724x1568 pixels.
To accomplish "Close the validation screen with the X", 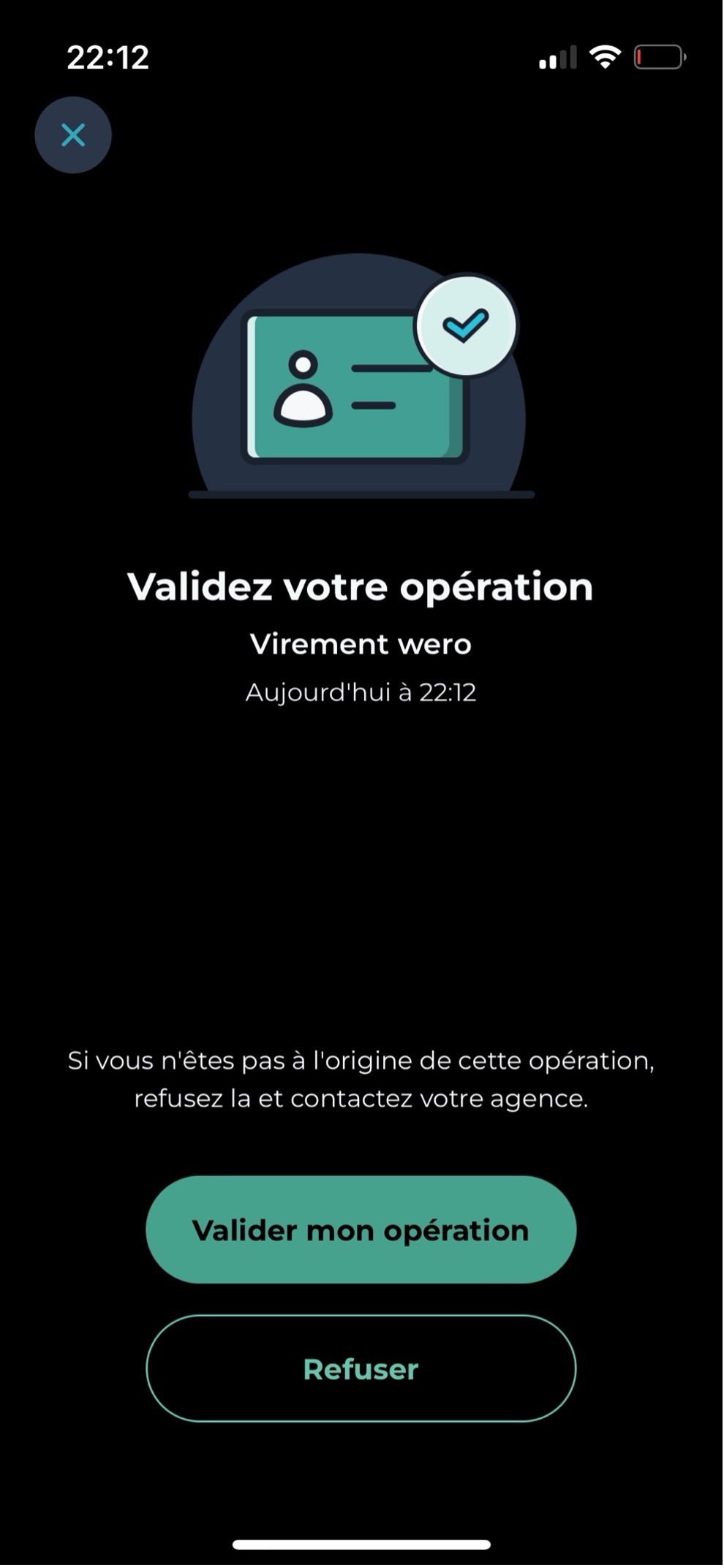I will tap(73, 135).
